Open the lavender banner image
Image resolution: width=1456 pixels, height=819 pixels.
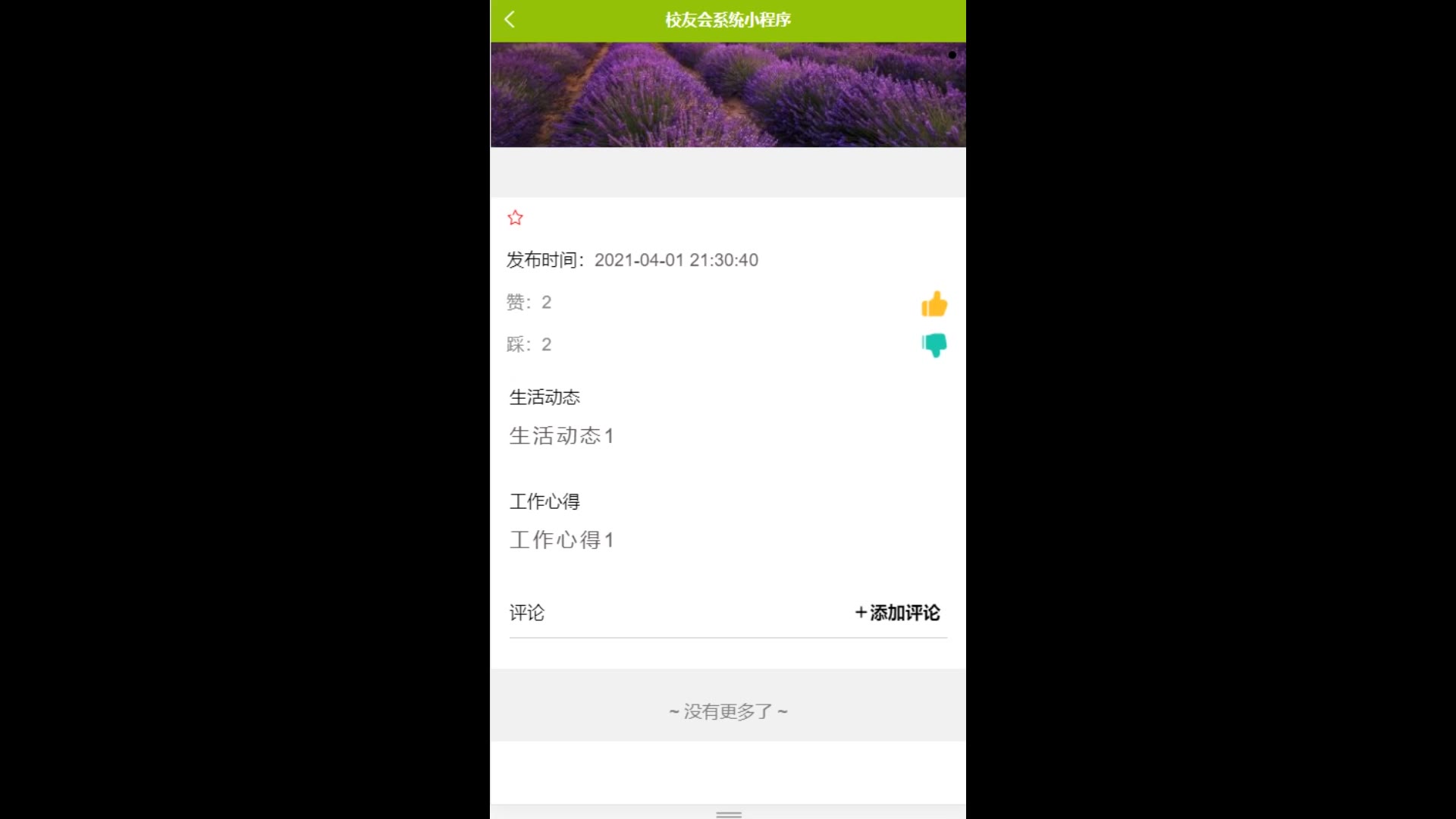728,95
